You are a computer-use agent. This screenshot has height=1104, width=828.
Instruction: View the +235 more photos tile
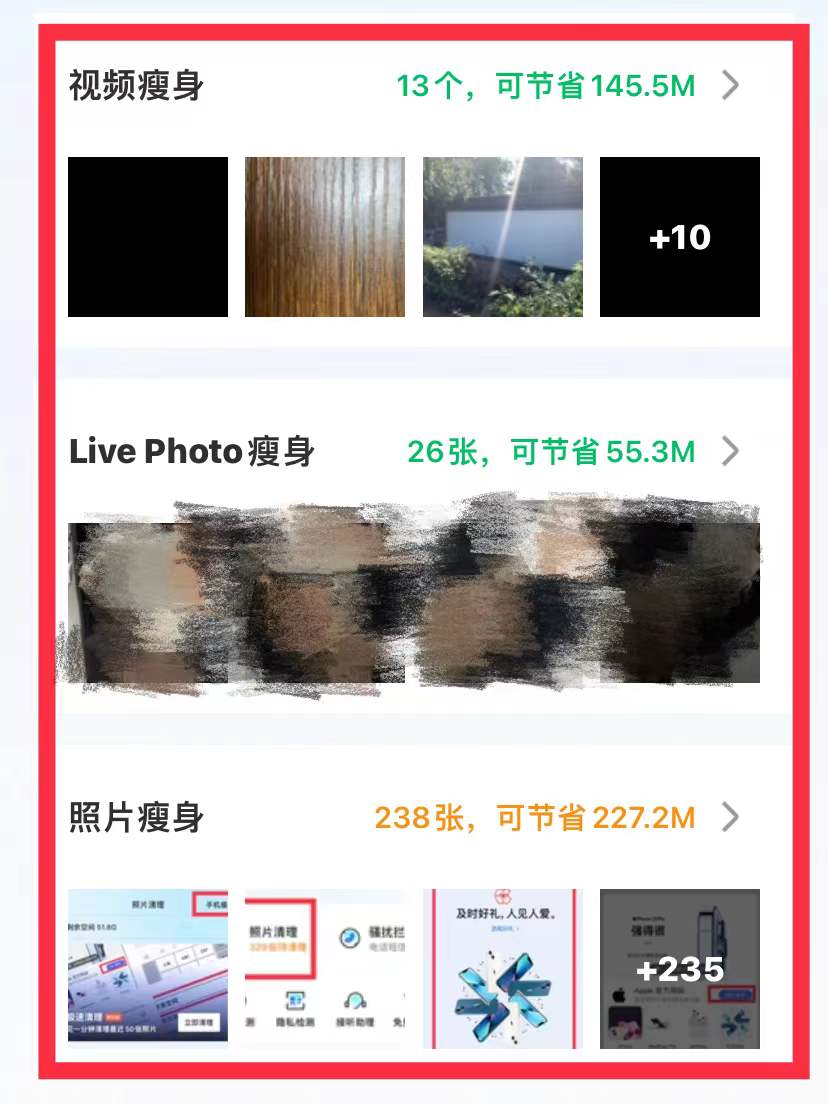tap(680, 968)
